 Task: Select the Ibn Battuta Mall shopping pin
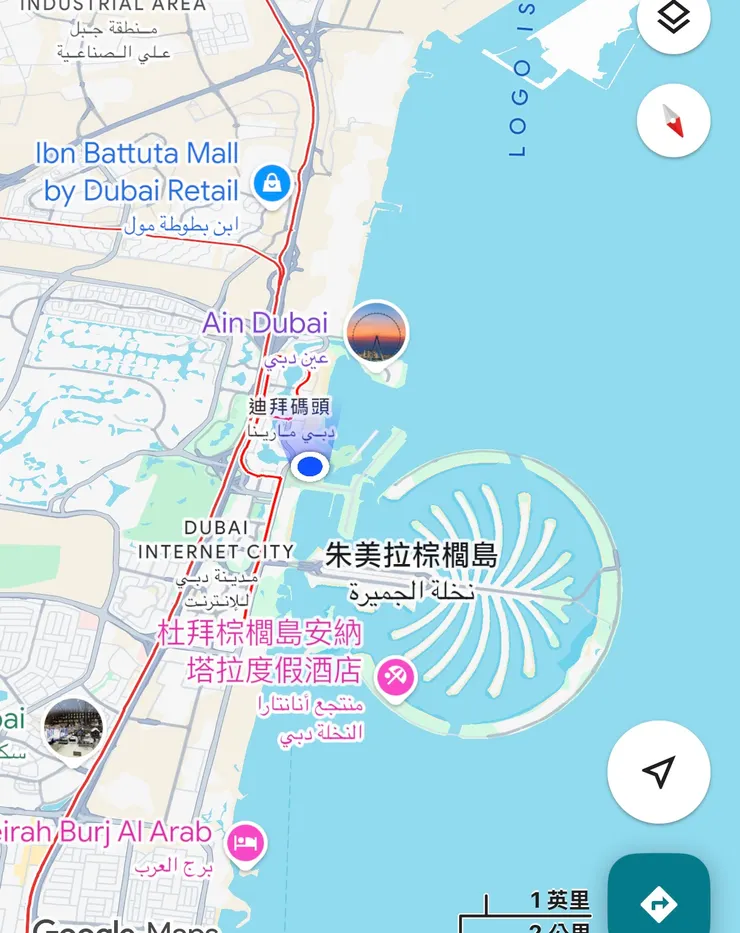[272, 183]
